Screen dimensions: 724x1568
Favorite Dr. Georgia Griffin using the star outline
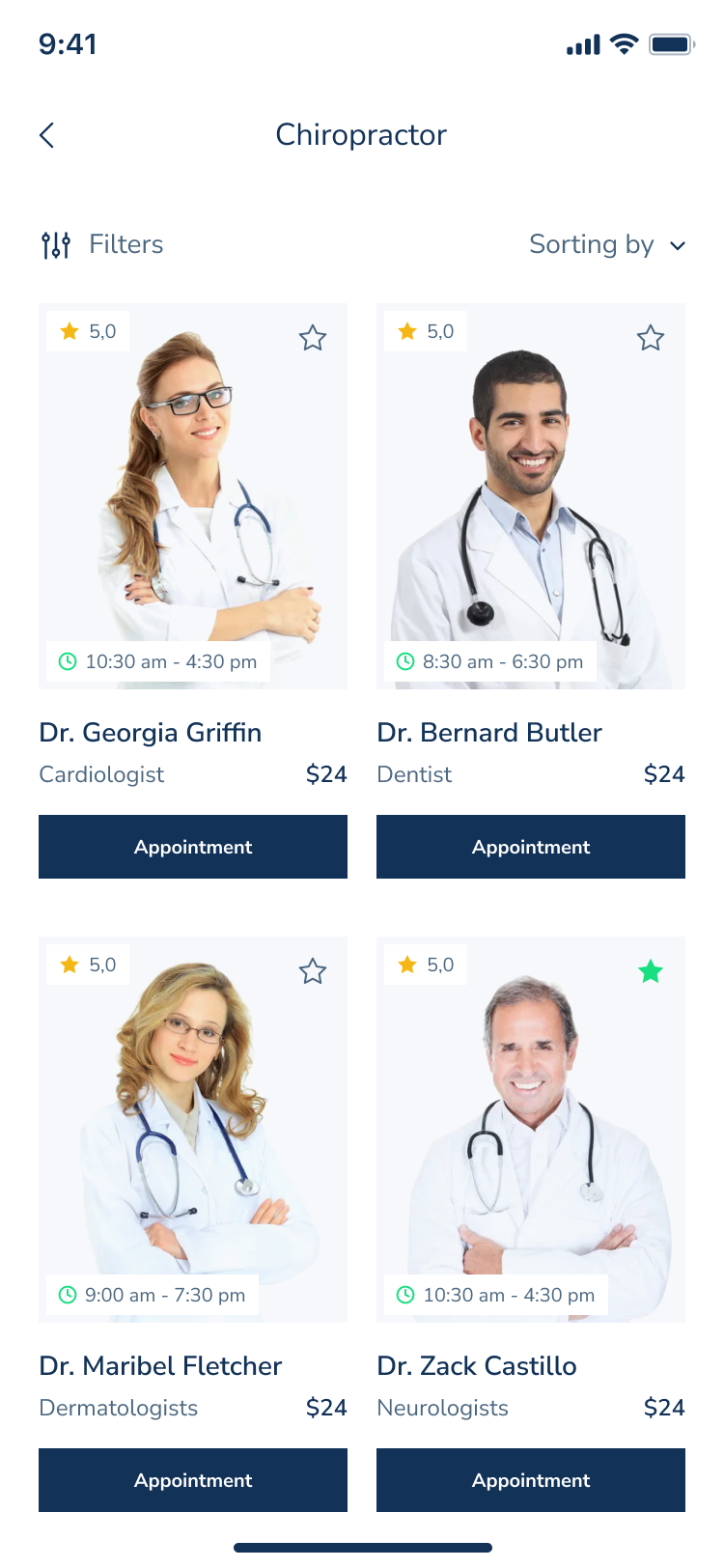[312, 338]
